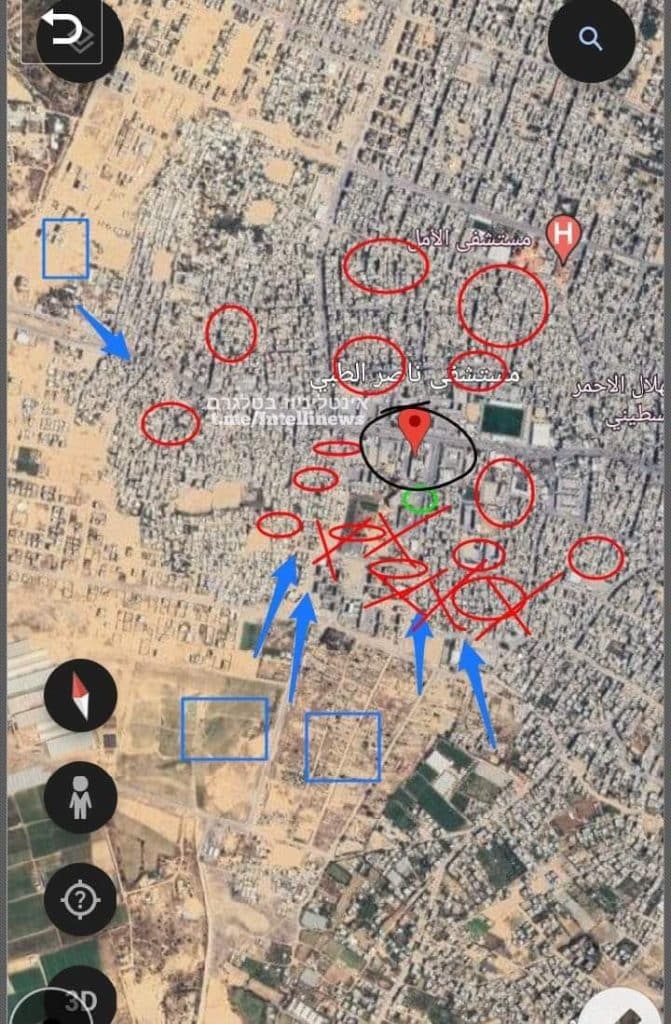This screenshot has width=671, height=1024.
Task: Tap the back arrow button
Action: 79,40
